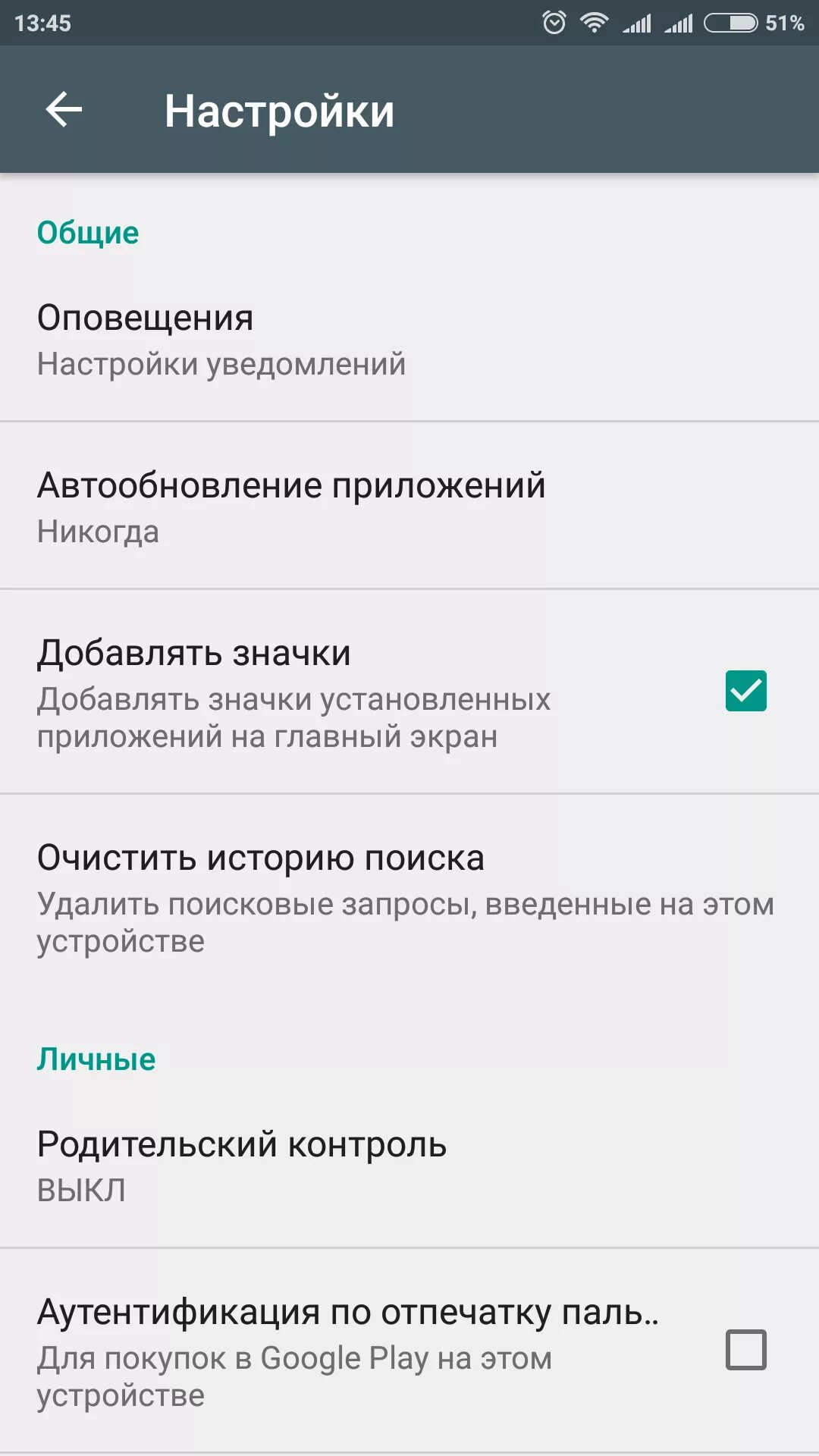Image resolution: width=819 pixels, height=1456 pixels.
Task: Uncheck the Добавлять значки checkbox
Action: pos(745,691)
